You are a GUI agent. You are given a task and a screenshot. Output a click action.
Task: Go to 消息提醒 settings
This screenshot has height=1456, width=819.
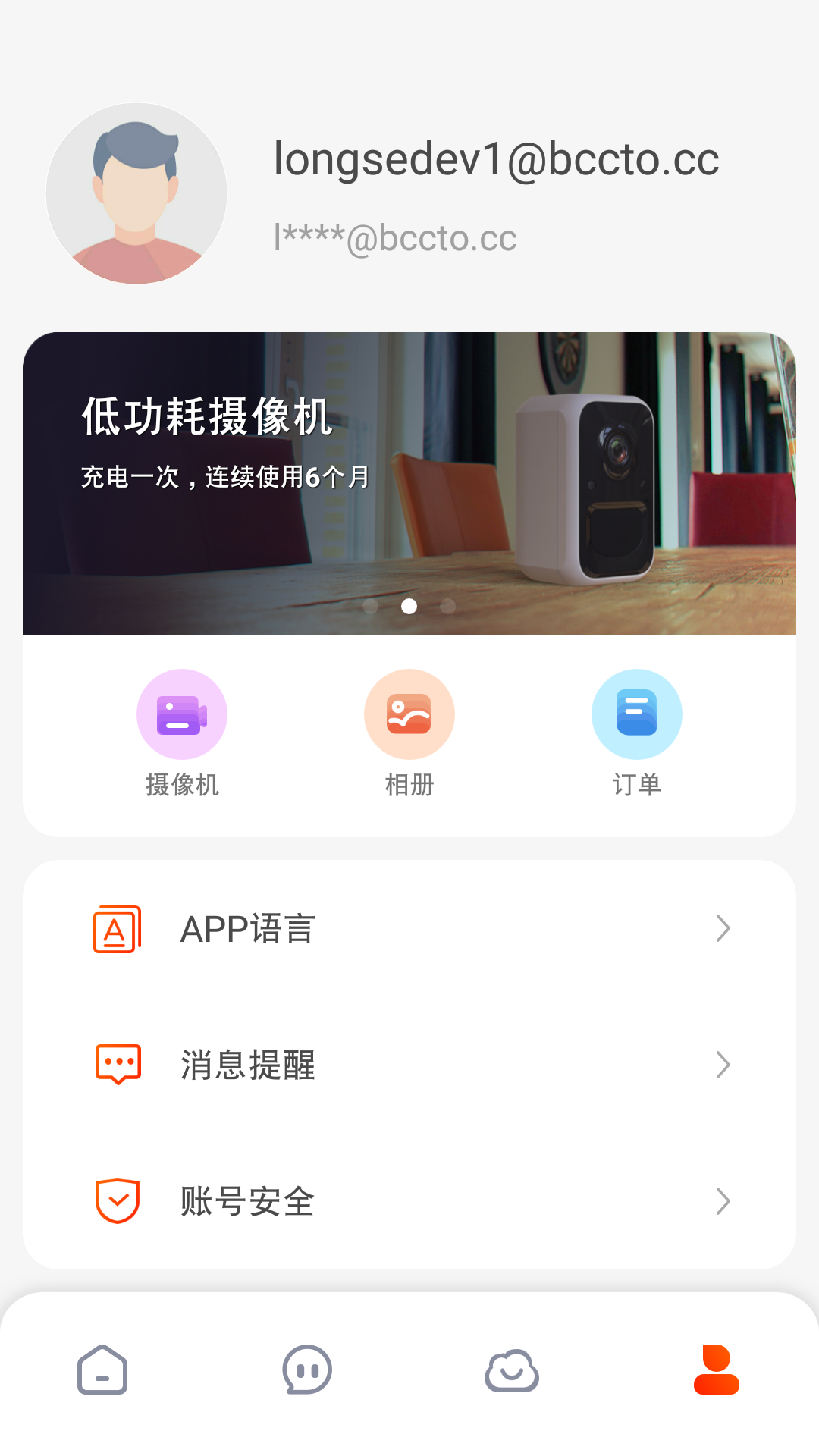point(409,1065)
